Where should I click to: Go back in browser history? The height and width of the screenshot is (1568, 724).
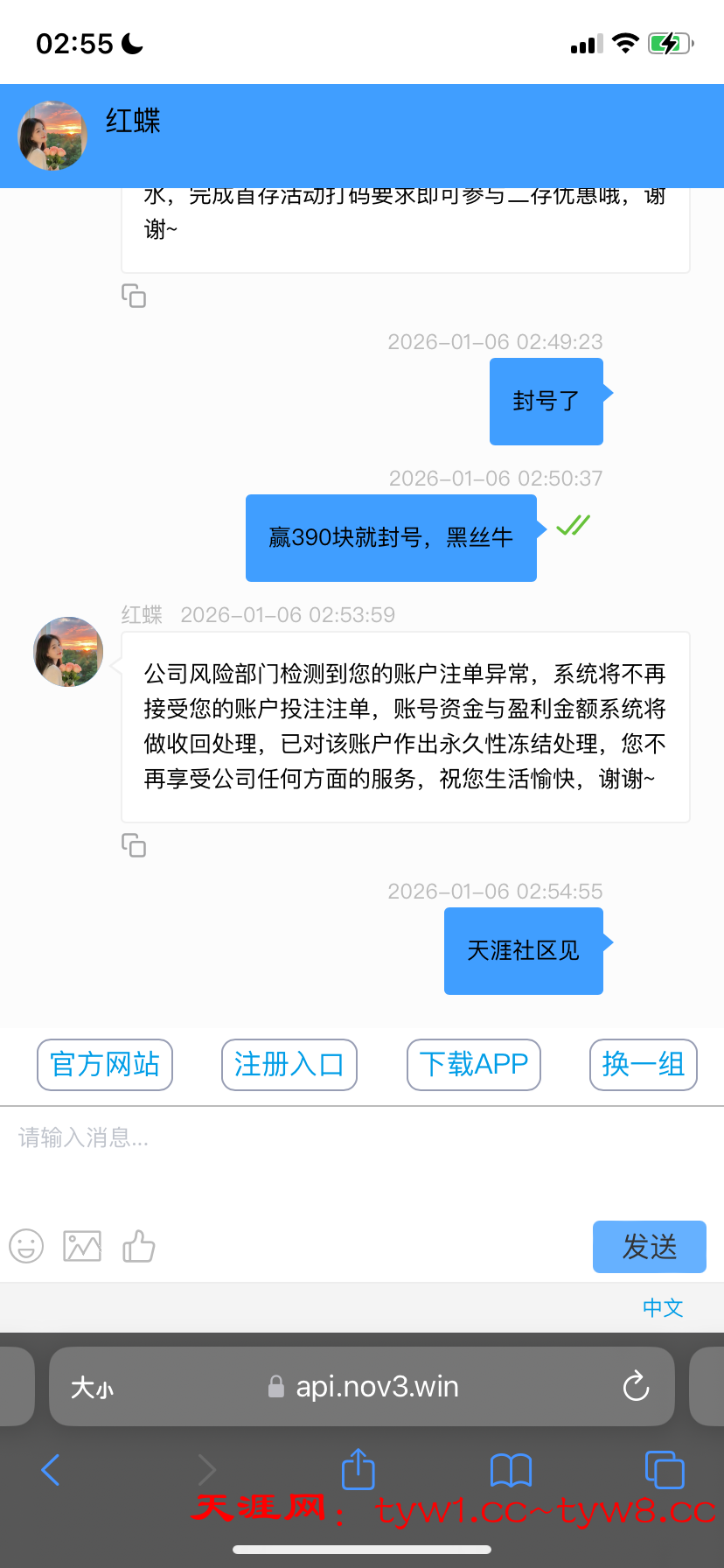51,1469
